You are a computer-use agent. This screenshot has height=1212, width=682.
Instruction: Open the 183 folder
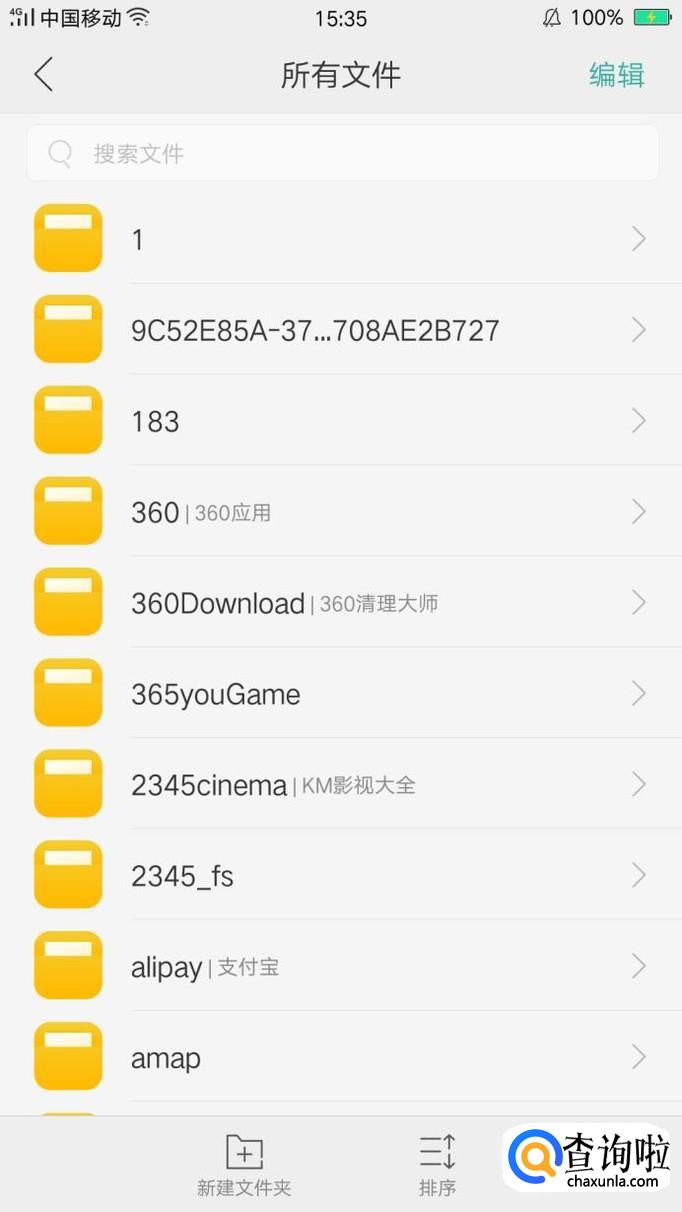point(341,421)
